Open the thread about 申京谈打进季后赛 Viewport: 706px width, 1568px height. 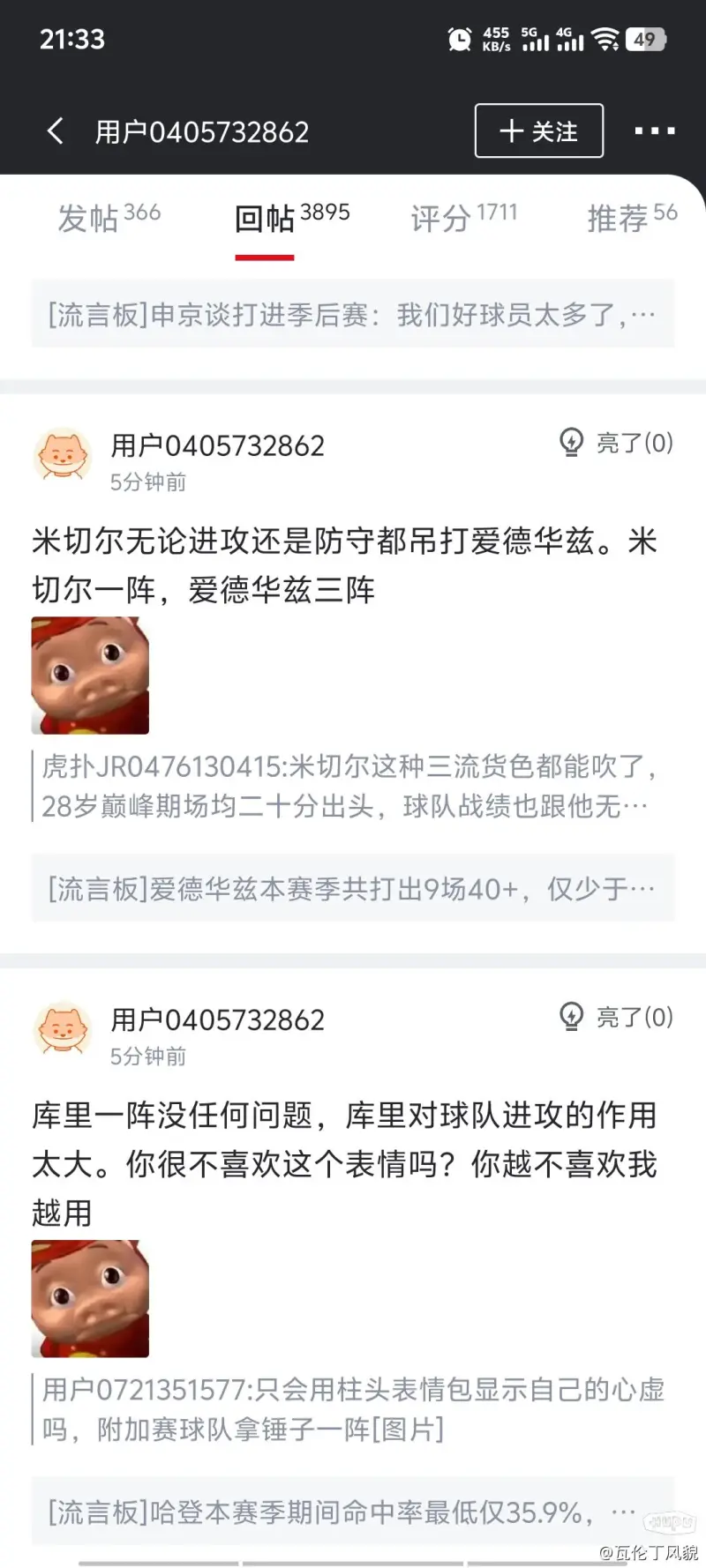[353, 314]
